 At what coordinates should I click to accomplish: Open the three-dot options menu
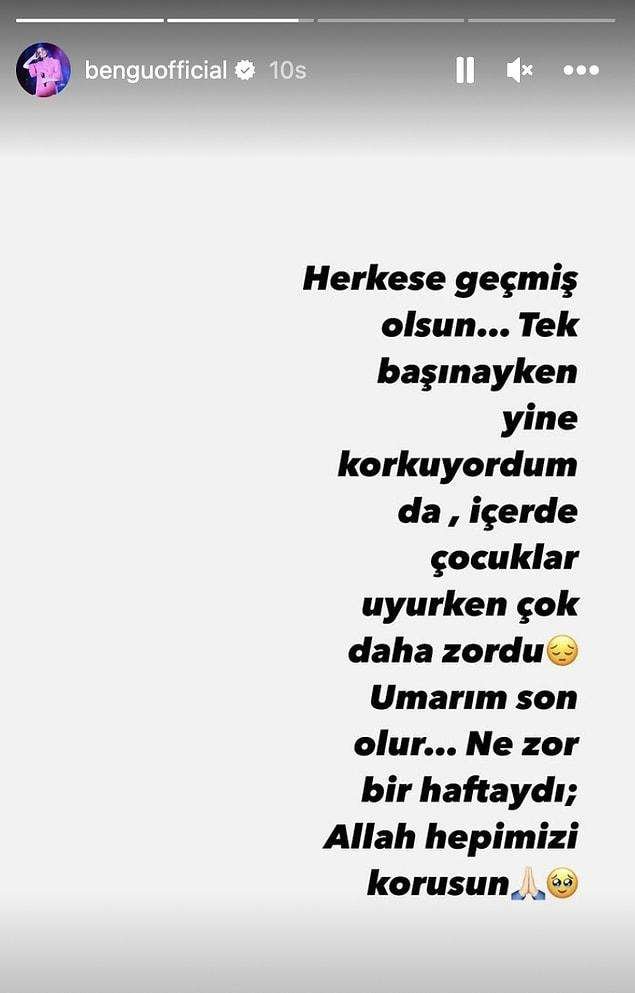pyautogui.click(x=580, y=70)
